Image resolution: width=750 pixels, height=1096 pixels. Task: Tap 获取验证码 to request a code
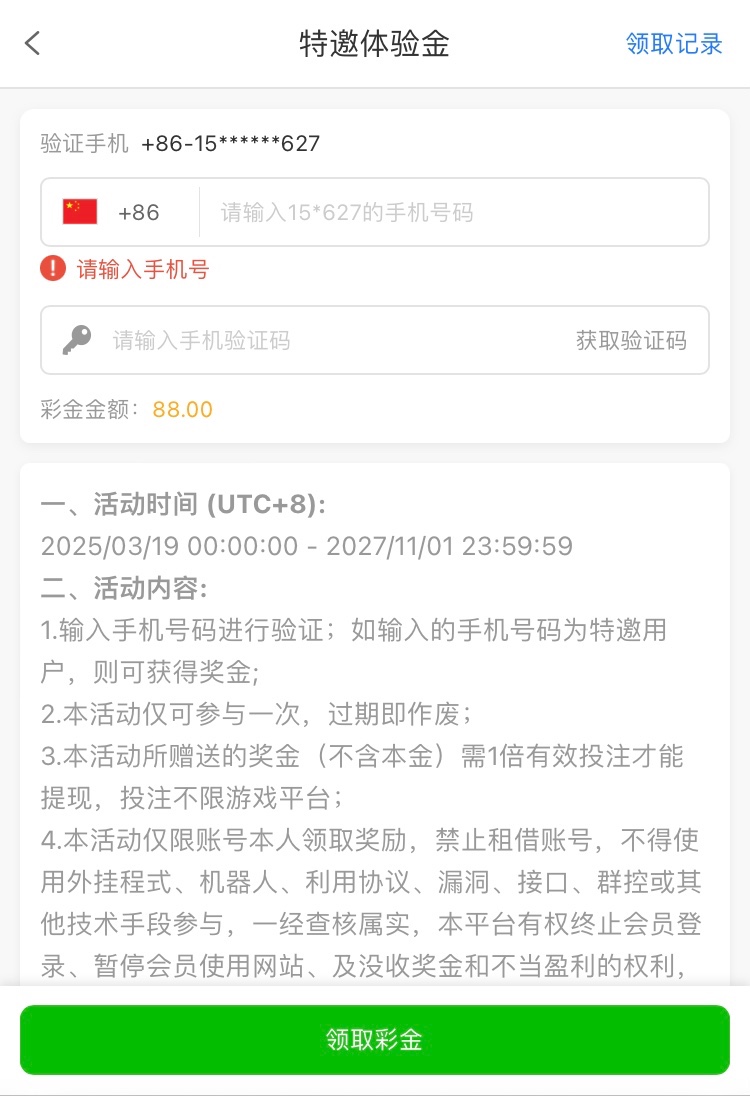click(x=631, y=340)
